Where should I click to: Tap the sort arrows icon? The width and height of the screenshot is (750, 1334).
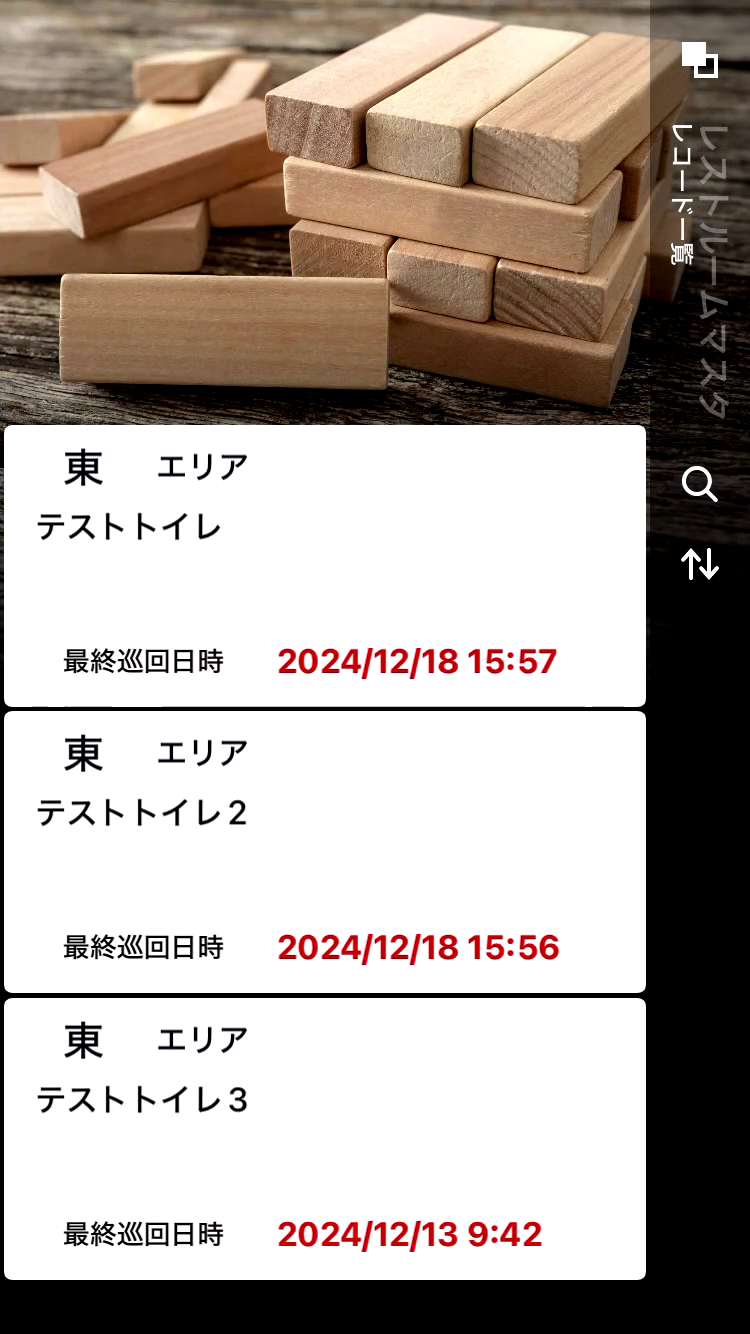click(x=700, y=564)
